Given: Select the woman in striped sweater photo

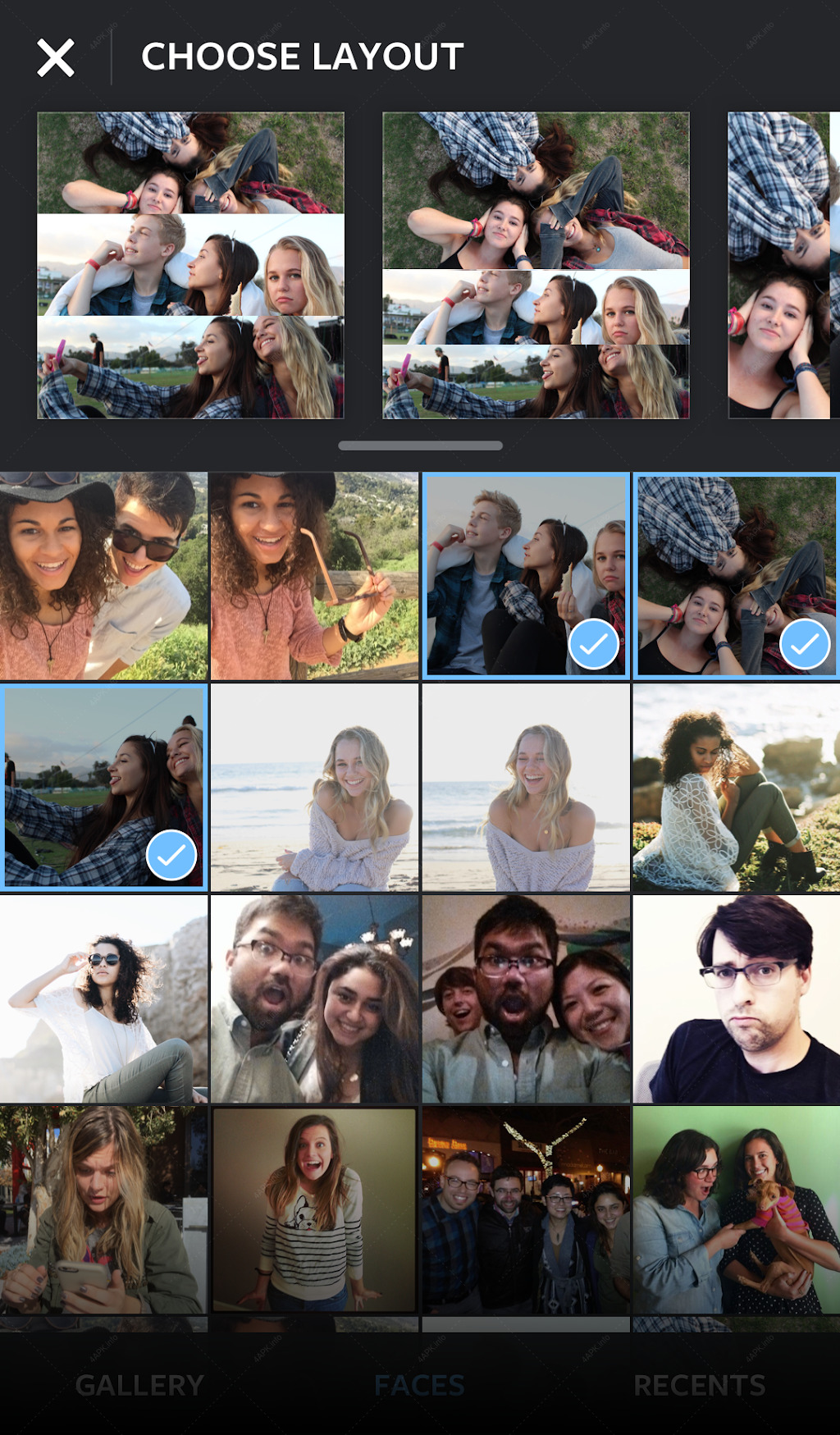Looking at the screenshot, I should pyautogui.click(x=314, y=1210).
